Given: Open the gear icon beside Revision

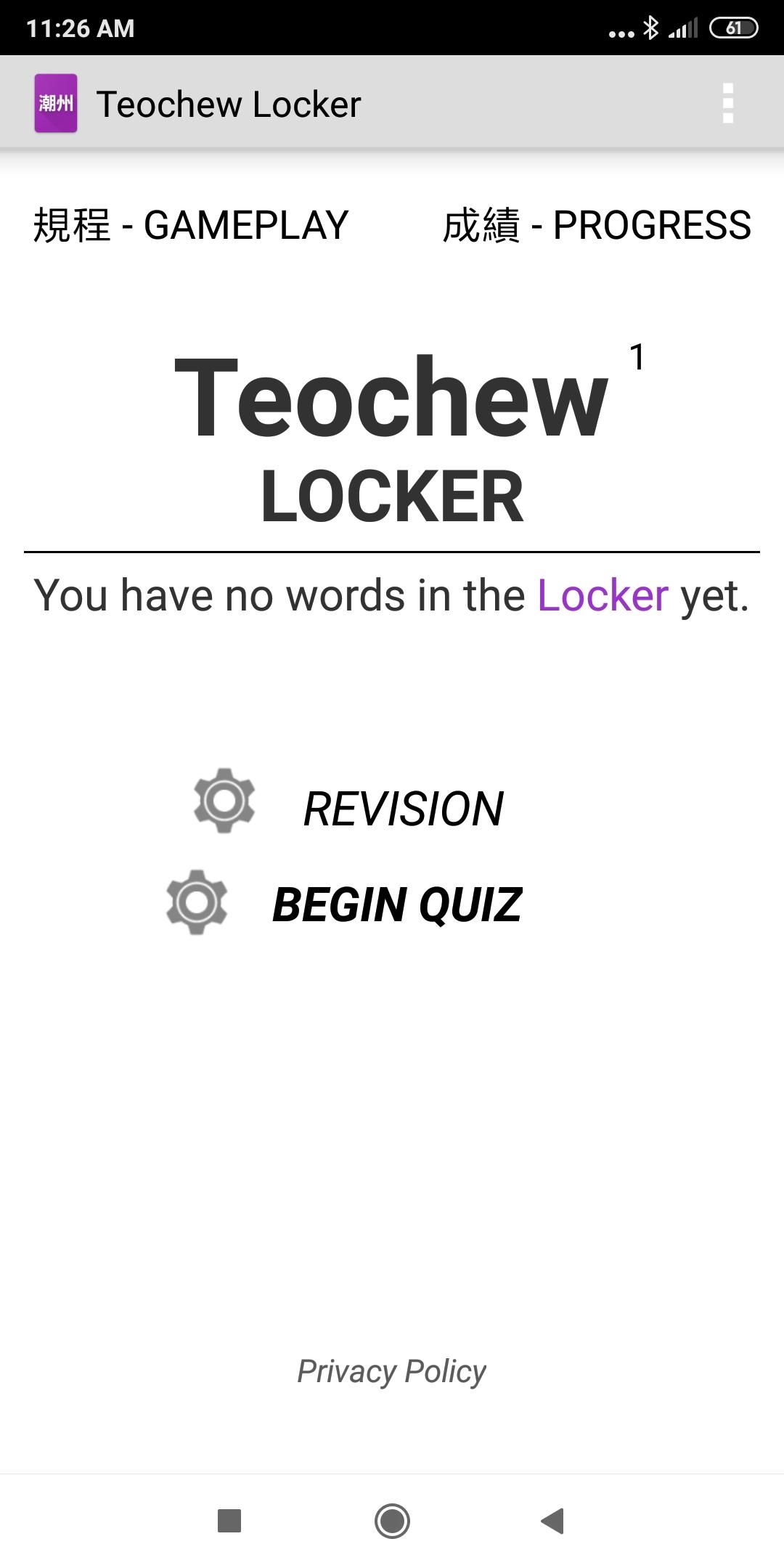Looking at the screenshot, I should tap(224, 801).
